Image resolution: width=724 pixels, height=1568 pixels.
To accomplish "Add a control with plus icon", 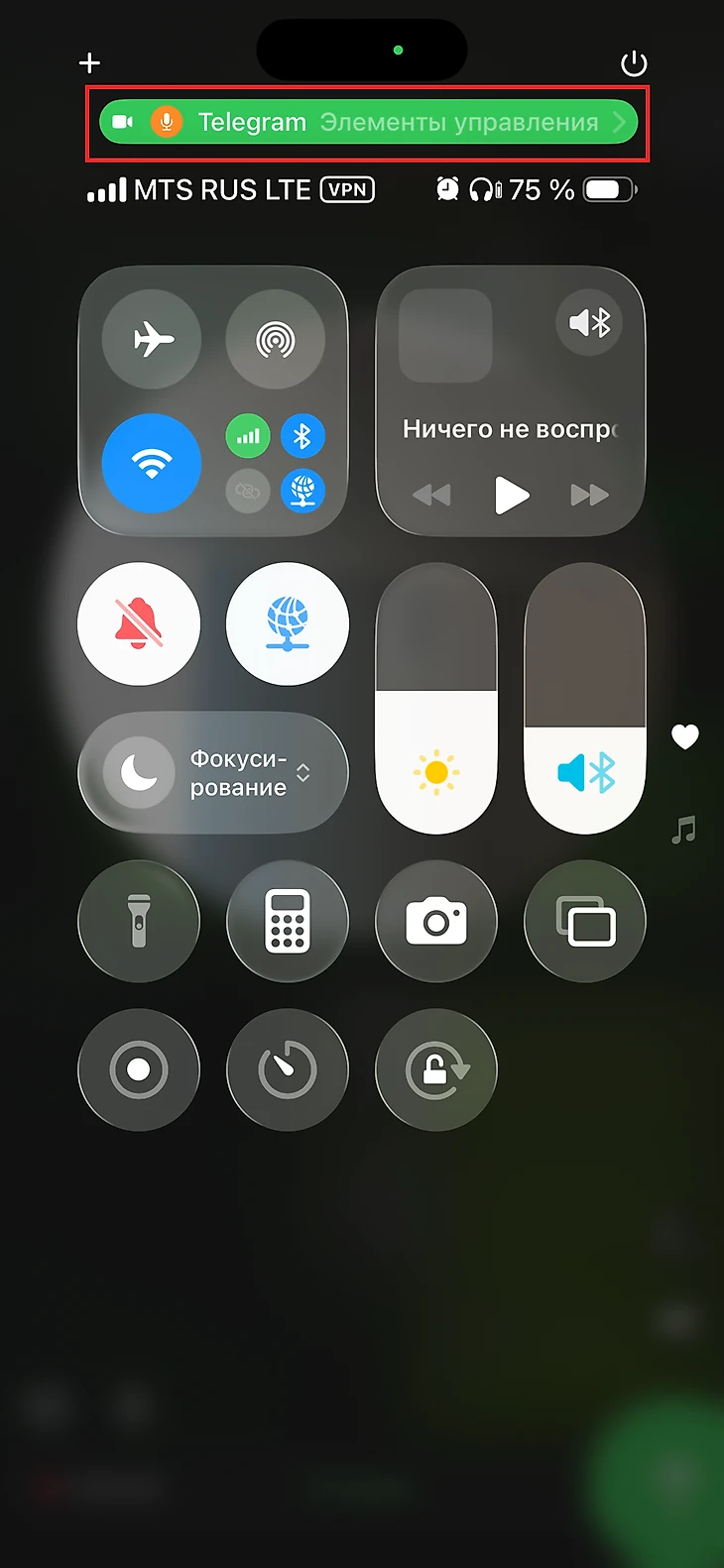I will pos(89,63).
